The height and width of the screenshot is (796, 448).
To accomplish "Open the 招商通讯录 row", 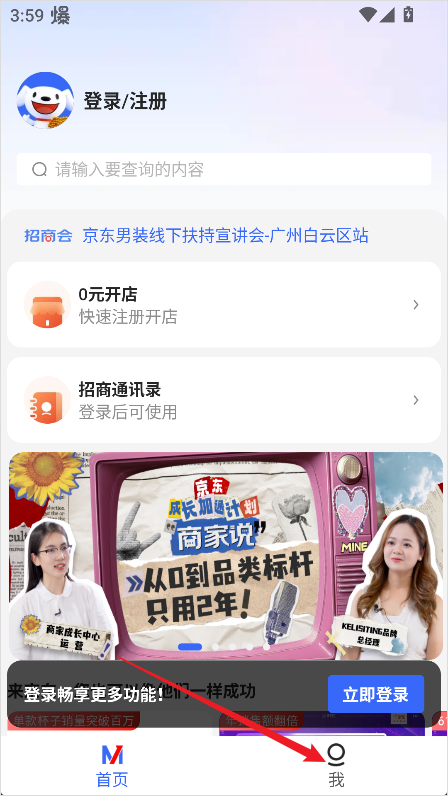I will point(224,400).
